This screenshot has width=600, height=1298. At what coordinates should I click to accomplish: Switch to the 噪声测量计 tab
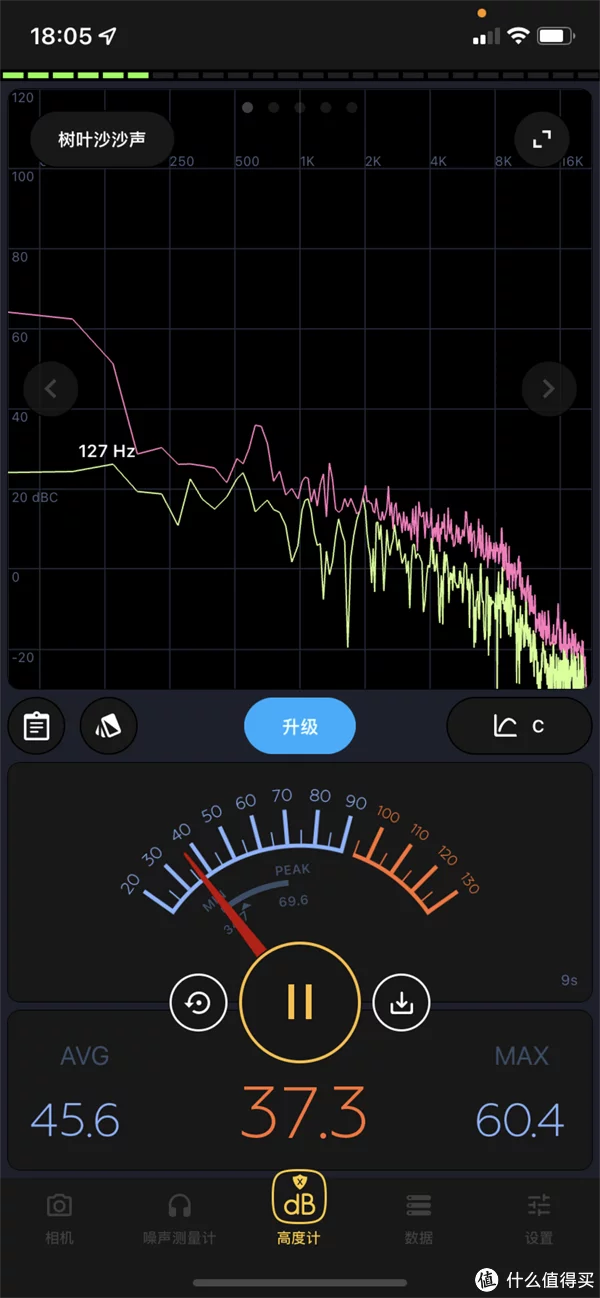click(179, 1217)
